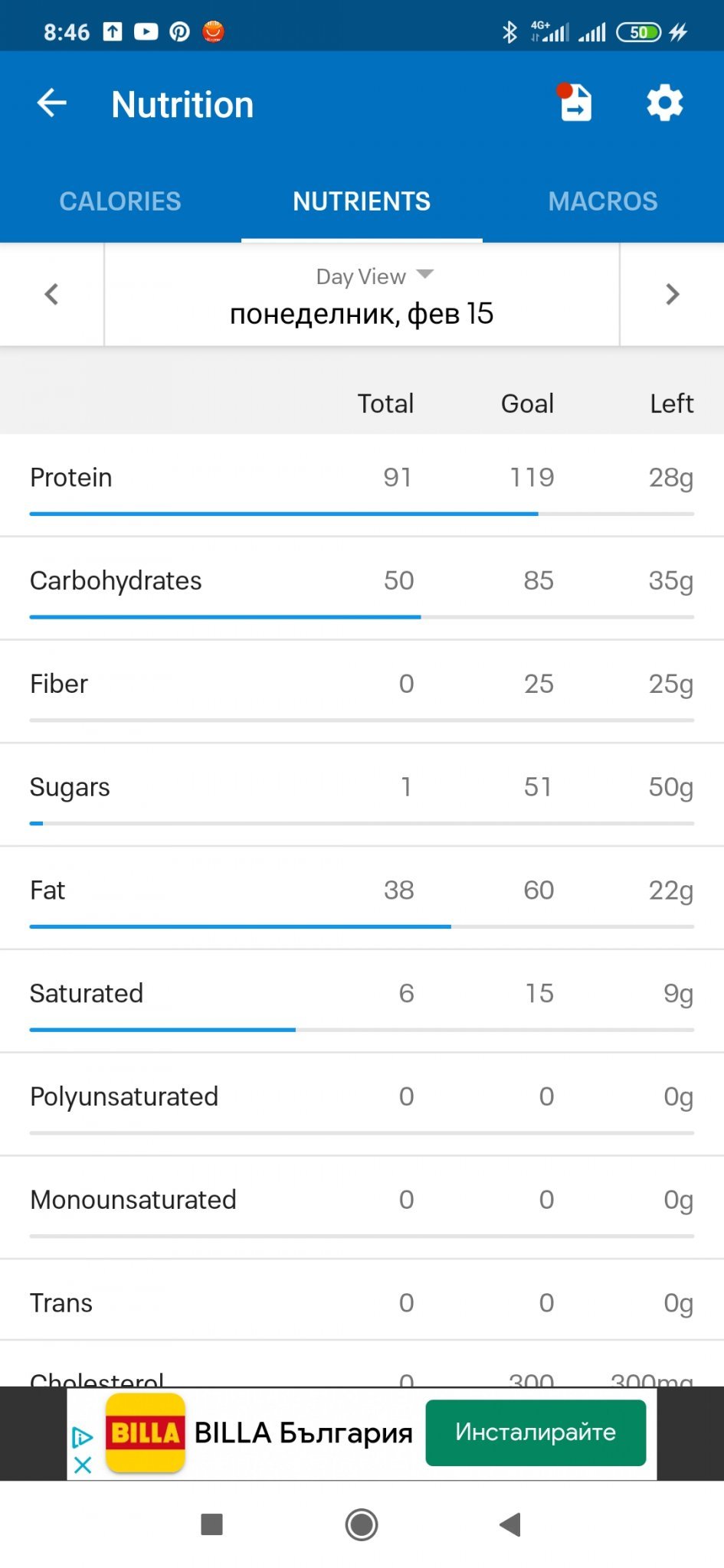
Task: Tap the Инсталирайте button for BILLA
Action: coord(536,1432)
